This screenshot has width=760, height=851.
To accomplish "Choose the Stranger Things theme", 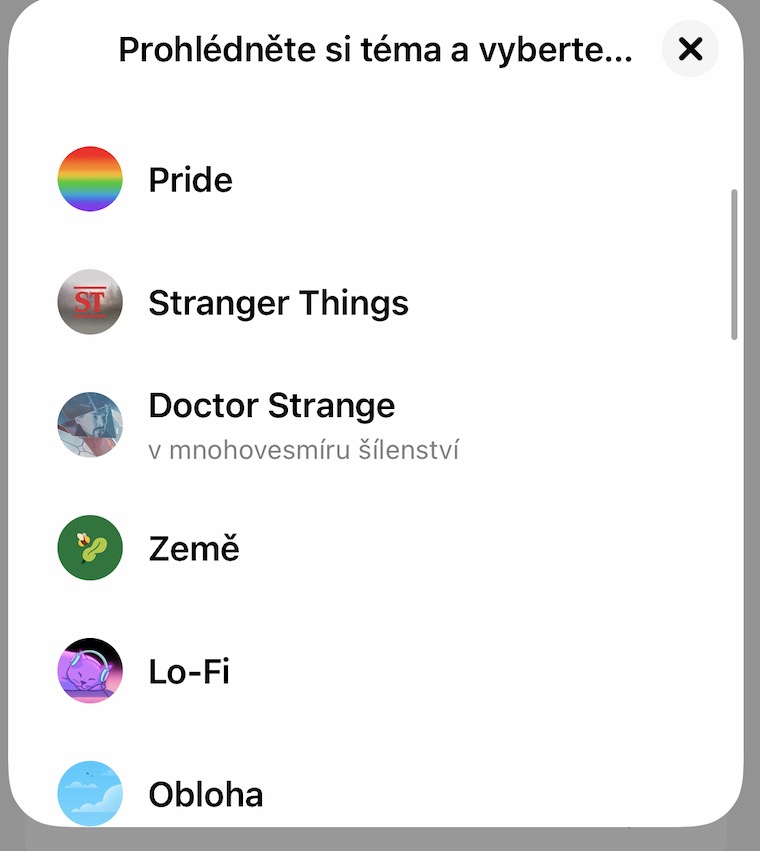I will (x=278, y=302).
